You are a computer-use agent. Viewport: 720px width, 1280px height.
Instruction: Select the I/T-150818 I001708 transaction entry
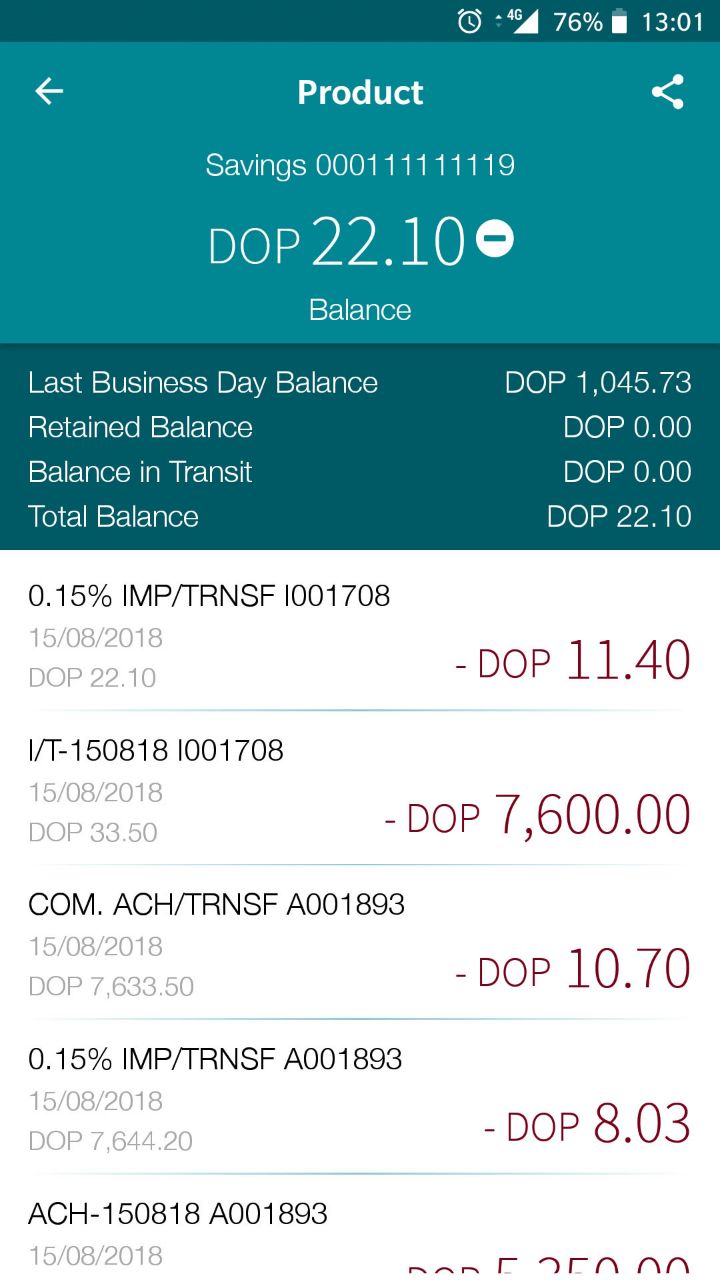pos(360,787)
